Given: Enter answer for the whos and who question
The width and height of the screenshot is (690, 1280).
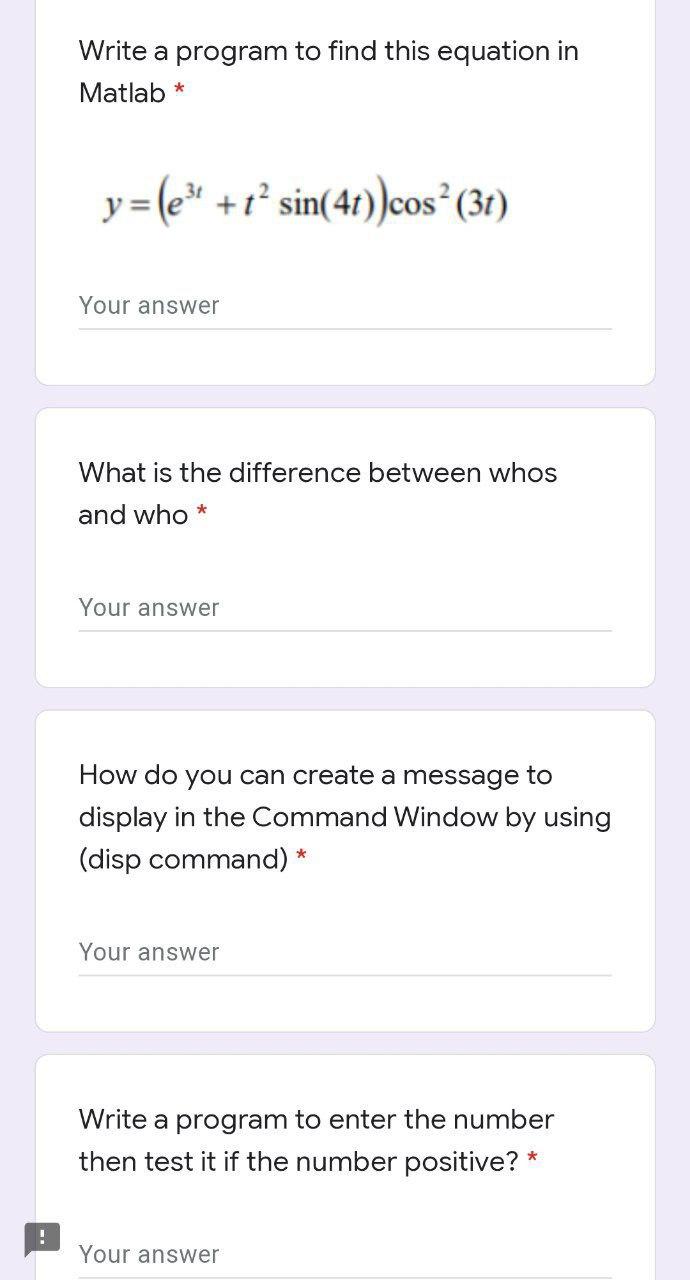Looking at the screenshot, I should tap(344, 608).
